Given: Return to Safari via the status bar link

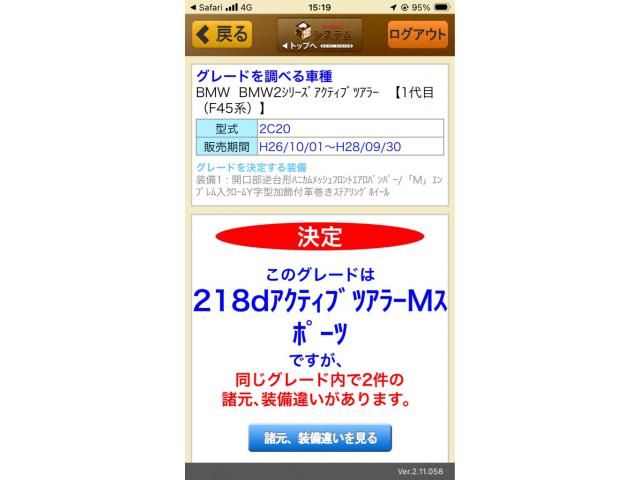Looking at the screenshot, I should (x=207, y=7).
